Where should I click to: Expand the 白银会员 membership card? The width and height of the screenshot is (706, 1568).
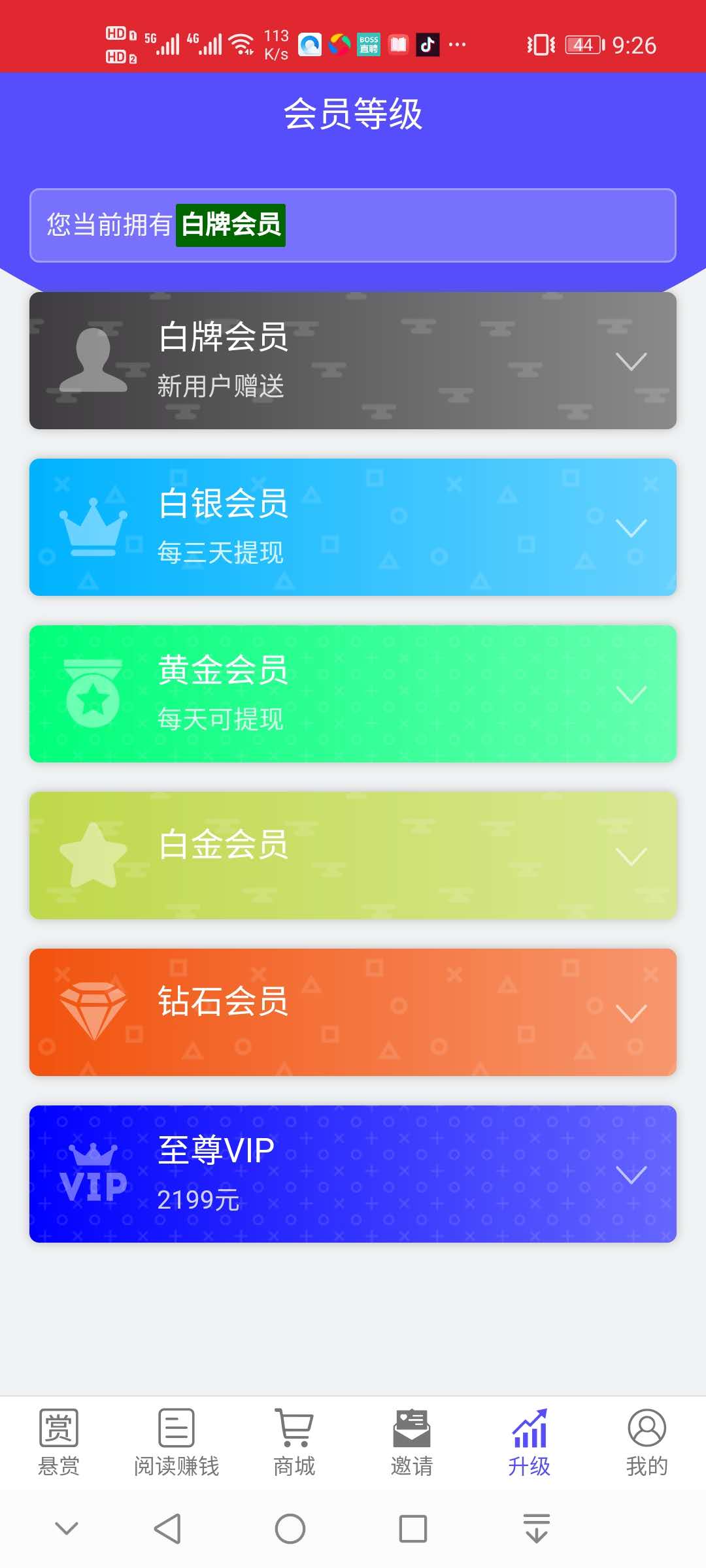[353, 527]
